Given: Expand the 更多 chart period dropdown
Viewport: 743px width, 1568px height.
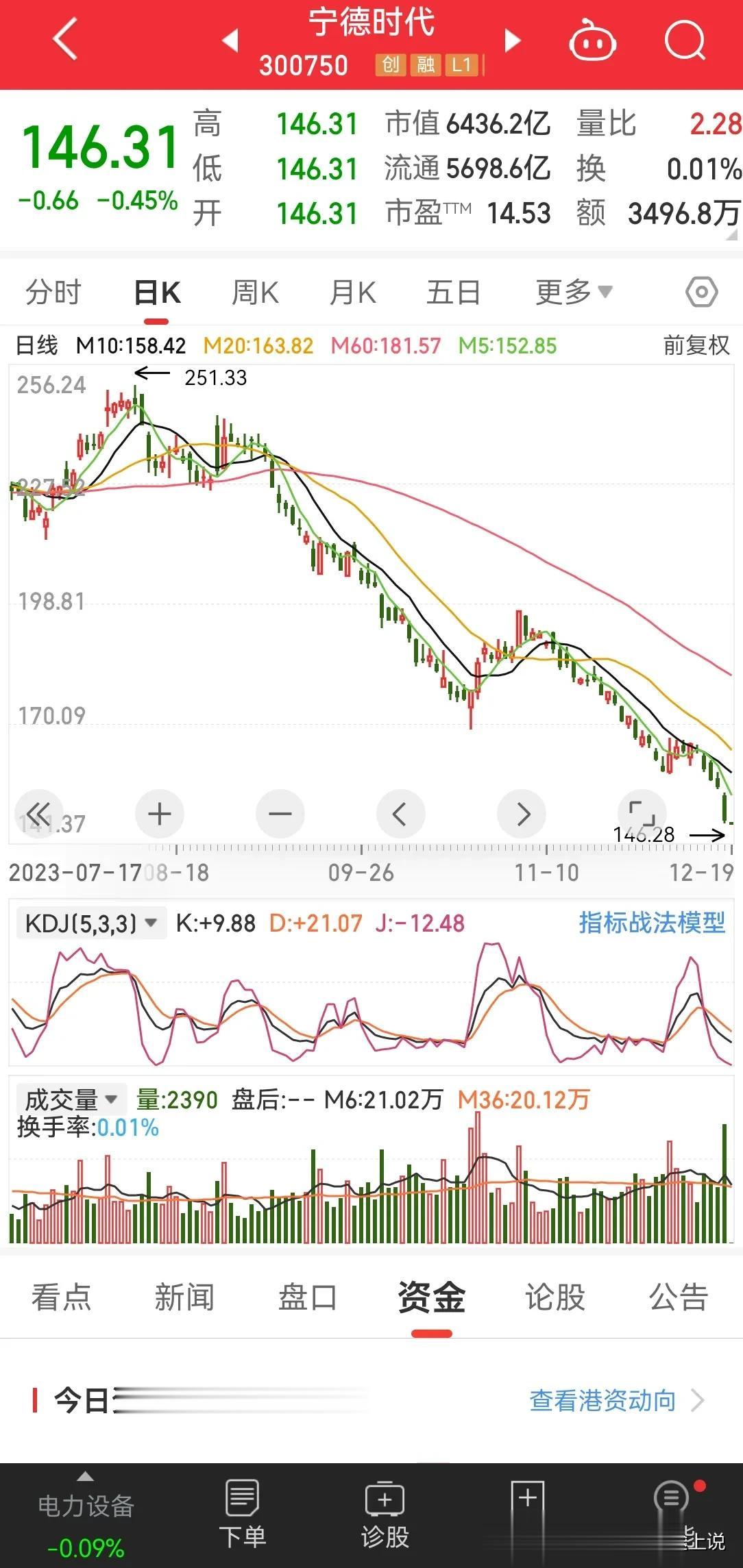Looking at the screenshot, I should 574,293.
